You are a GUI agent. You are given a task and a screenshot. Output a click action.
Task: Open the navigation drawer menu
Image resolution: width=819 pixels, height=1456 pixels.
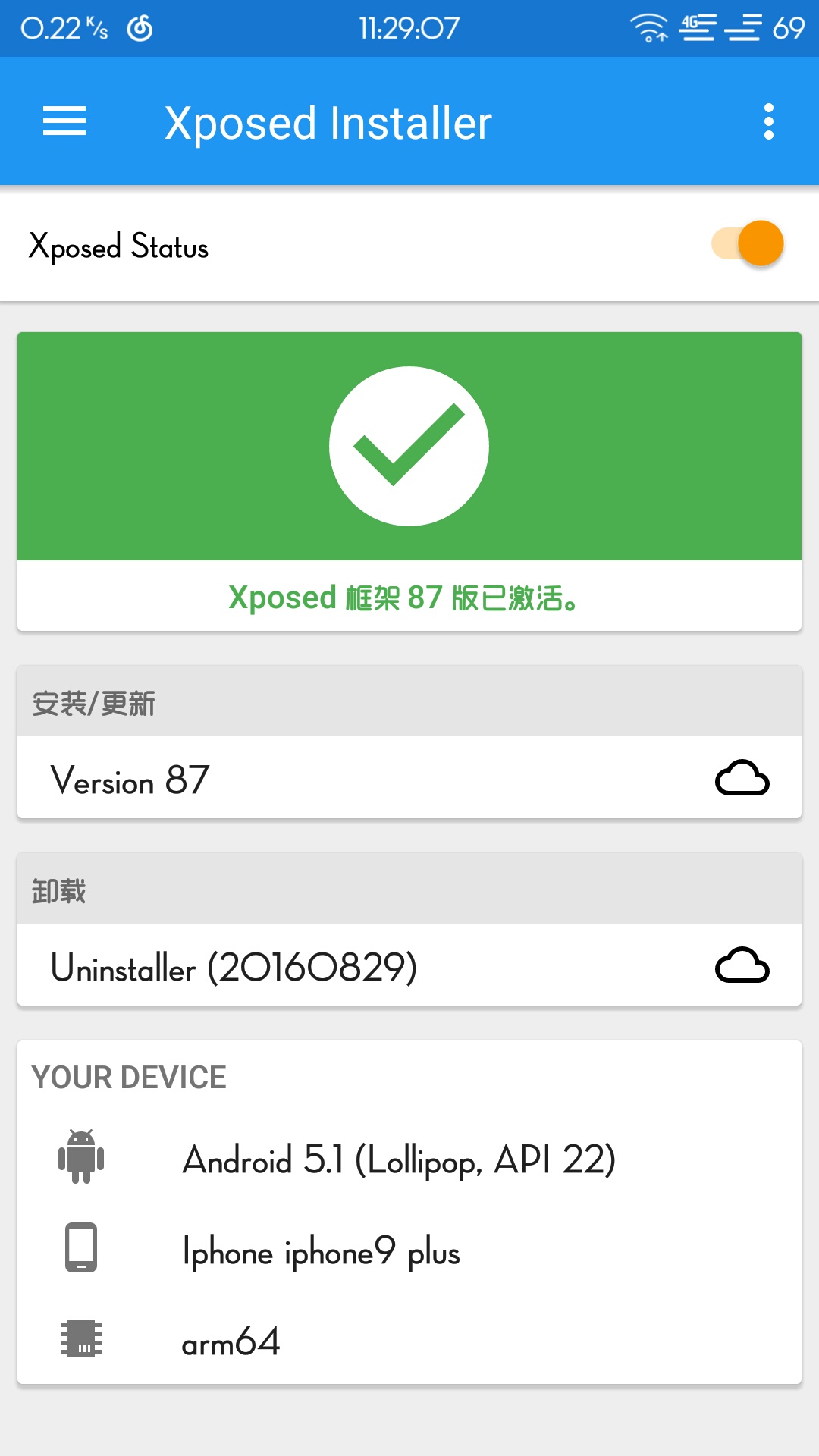click(64, 120)
